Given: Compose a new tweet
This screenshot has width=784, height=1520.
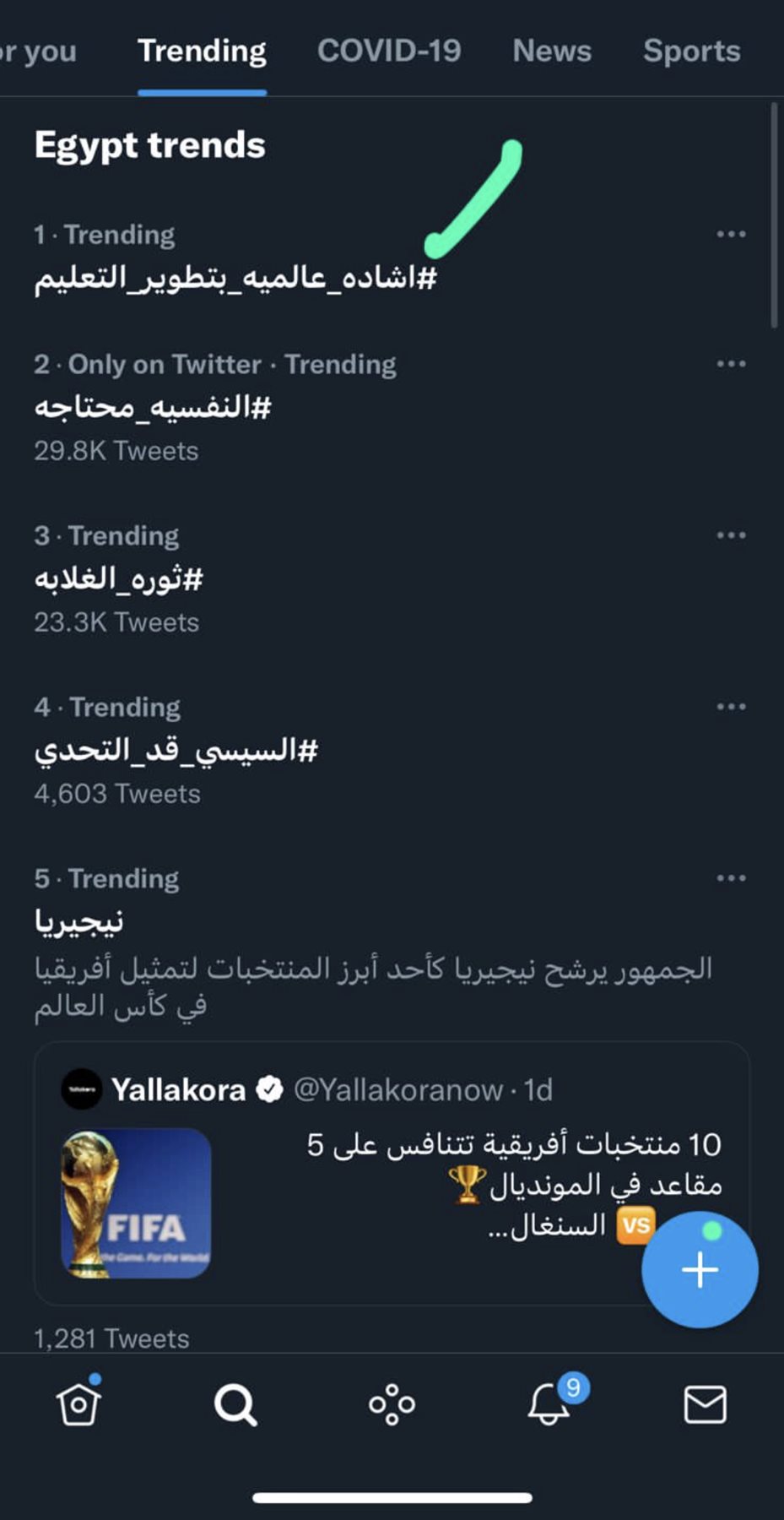Looking at the screenshot, I should [700, 1269].
